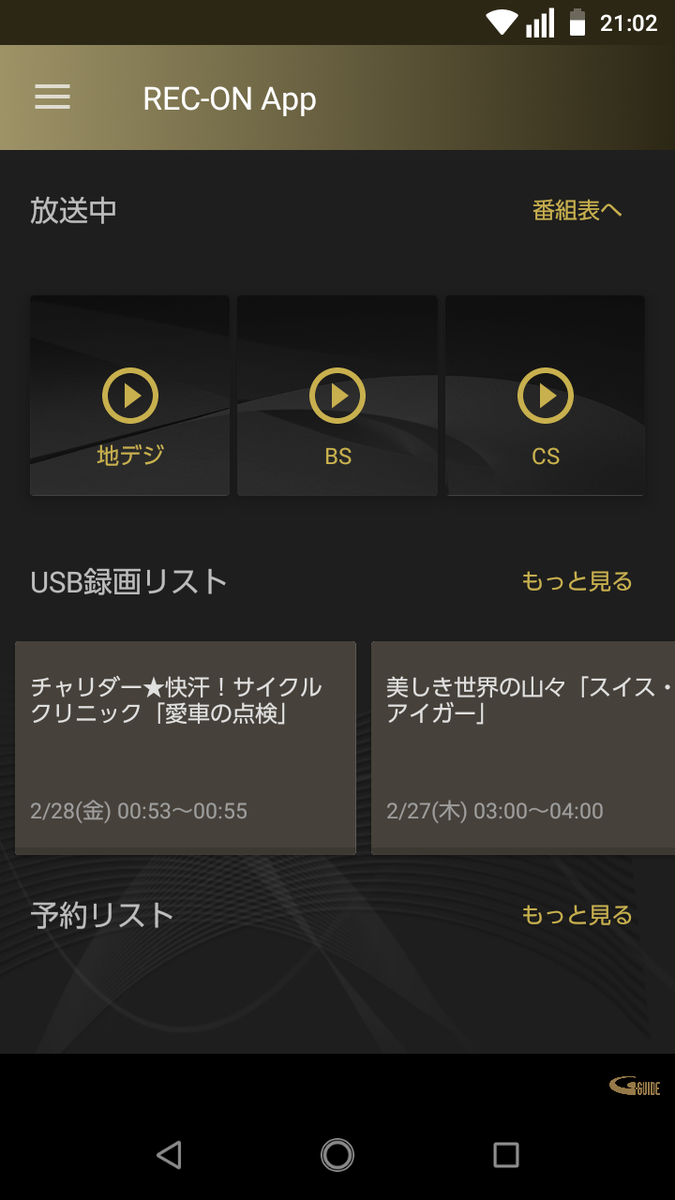Play the CS live broadcast
This screenshot has height=1200, width=675.
point(545,396)
